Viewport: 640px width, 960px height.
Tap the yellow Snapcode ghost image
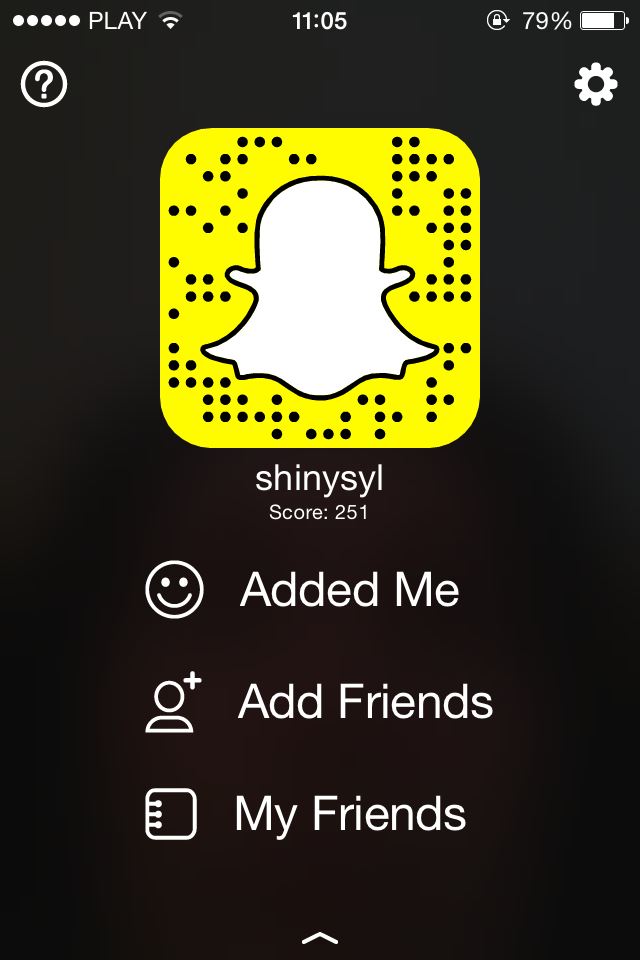(320, 288)
